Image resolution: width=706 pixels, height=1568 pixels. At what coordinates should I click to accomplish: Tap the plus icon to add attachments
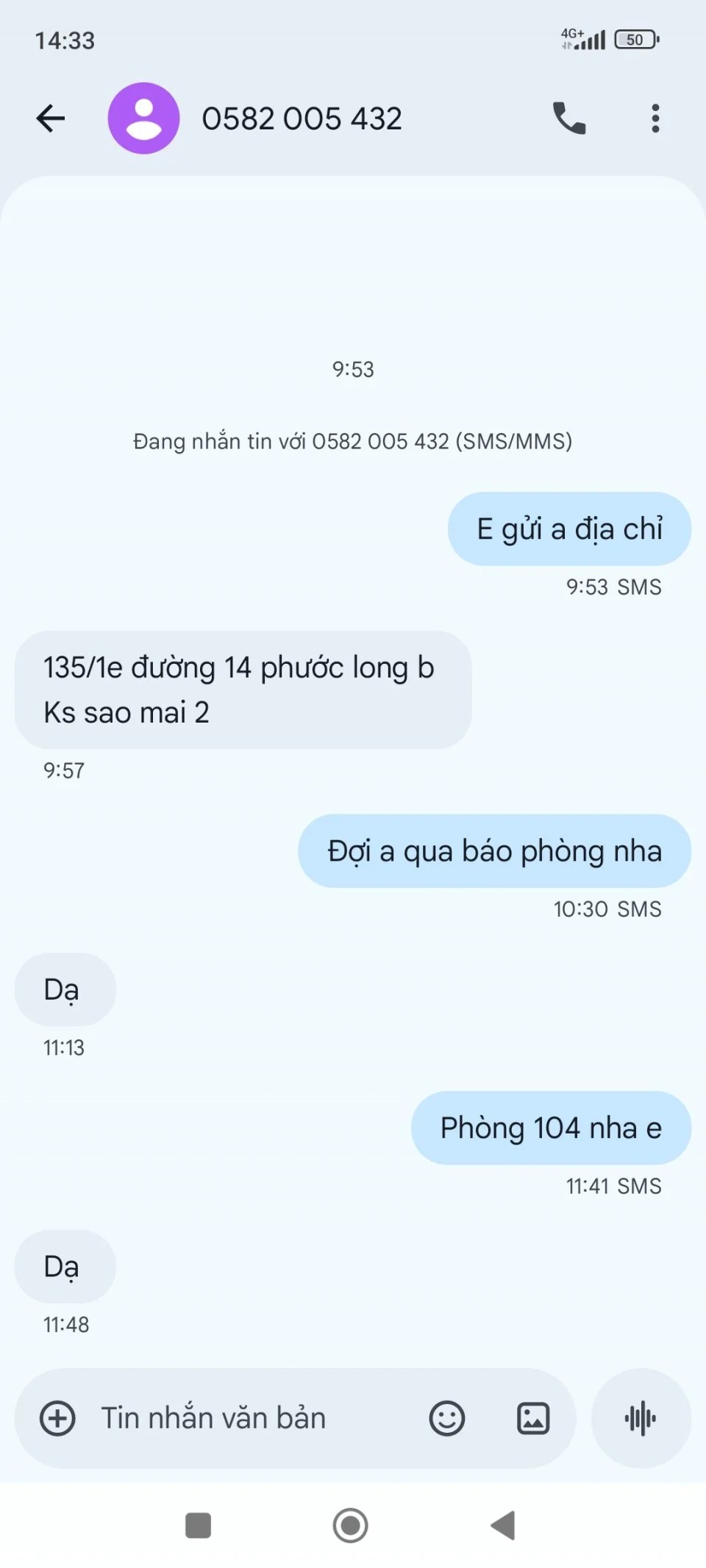(x=57, y=1418)
